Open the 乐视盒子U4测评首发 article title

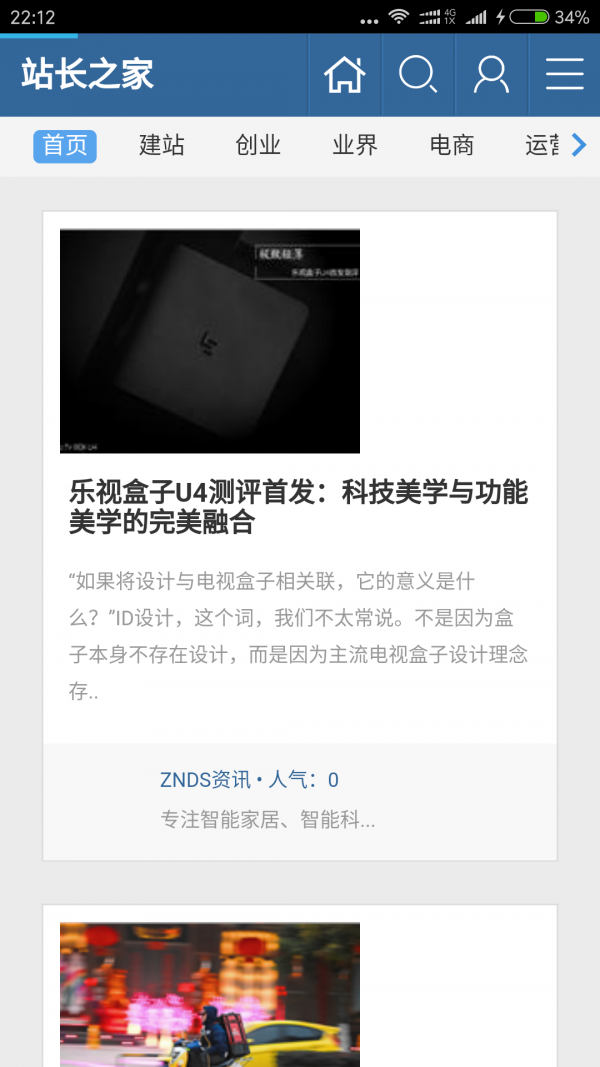(298, 506)
